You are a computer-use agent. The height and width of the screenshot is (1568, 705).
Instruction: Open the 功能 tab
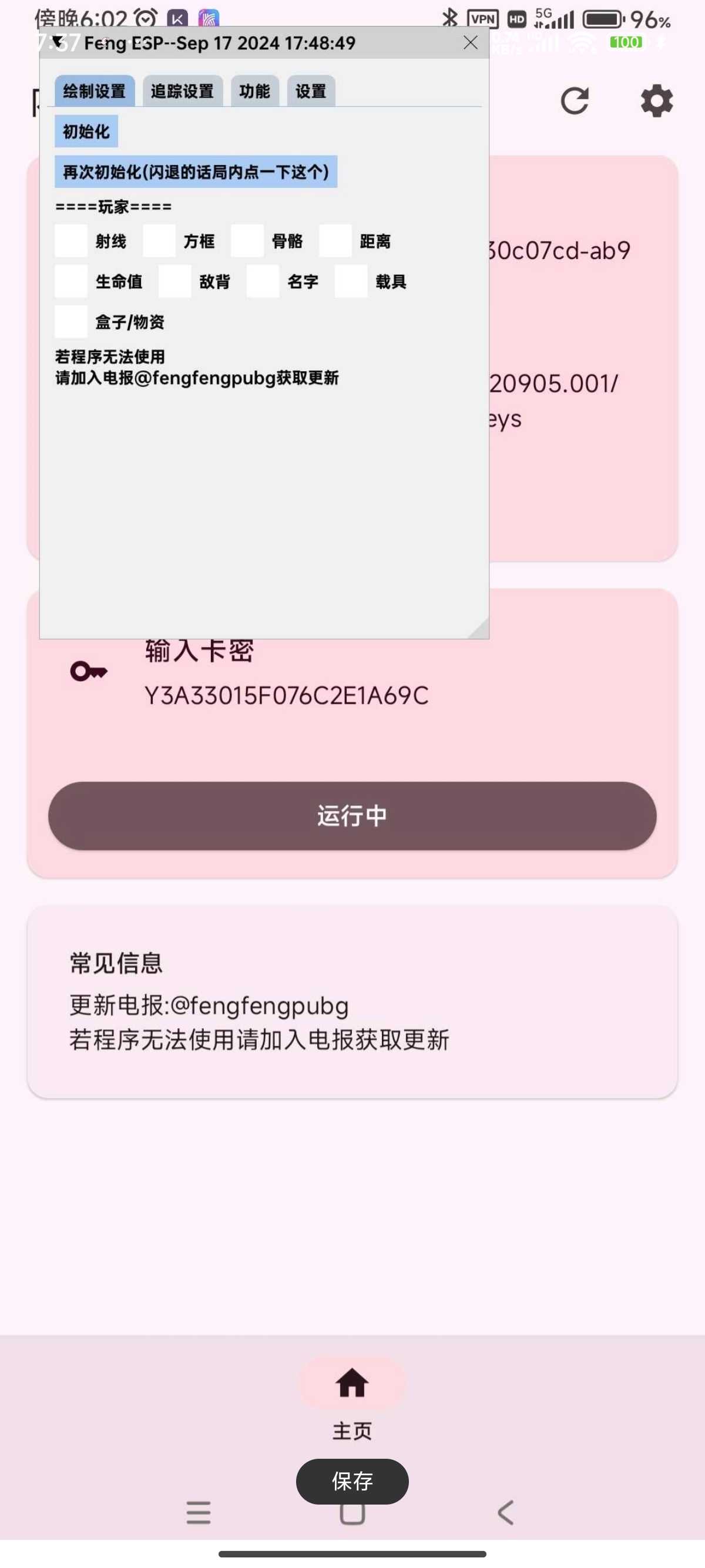point(254,91)
